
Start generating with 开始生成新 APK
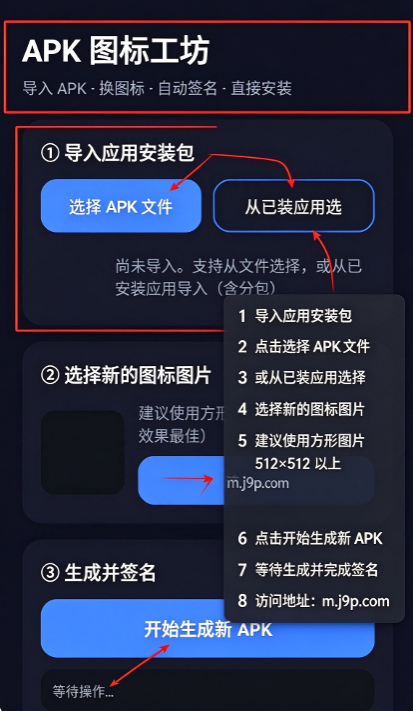click(x=208, y=628)
